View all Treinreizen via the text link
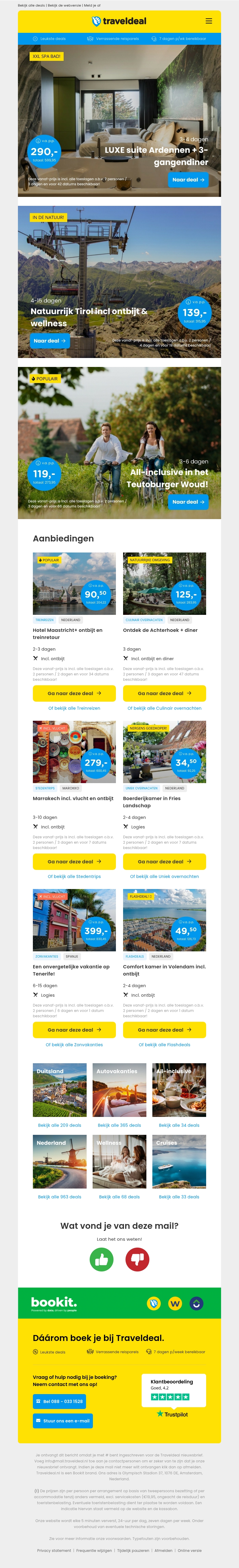This screenshot has height=1568, width=239. point(74,708)
